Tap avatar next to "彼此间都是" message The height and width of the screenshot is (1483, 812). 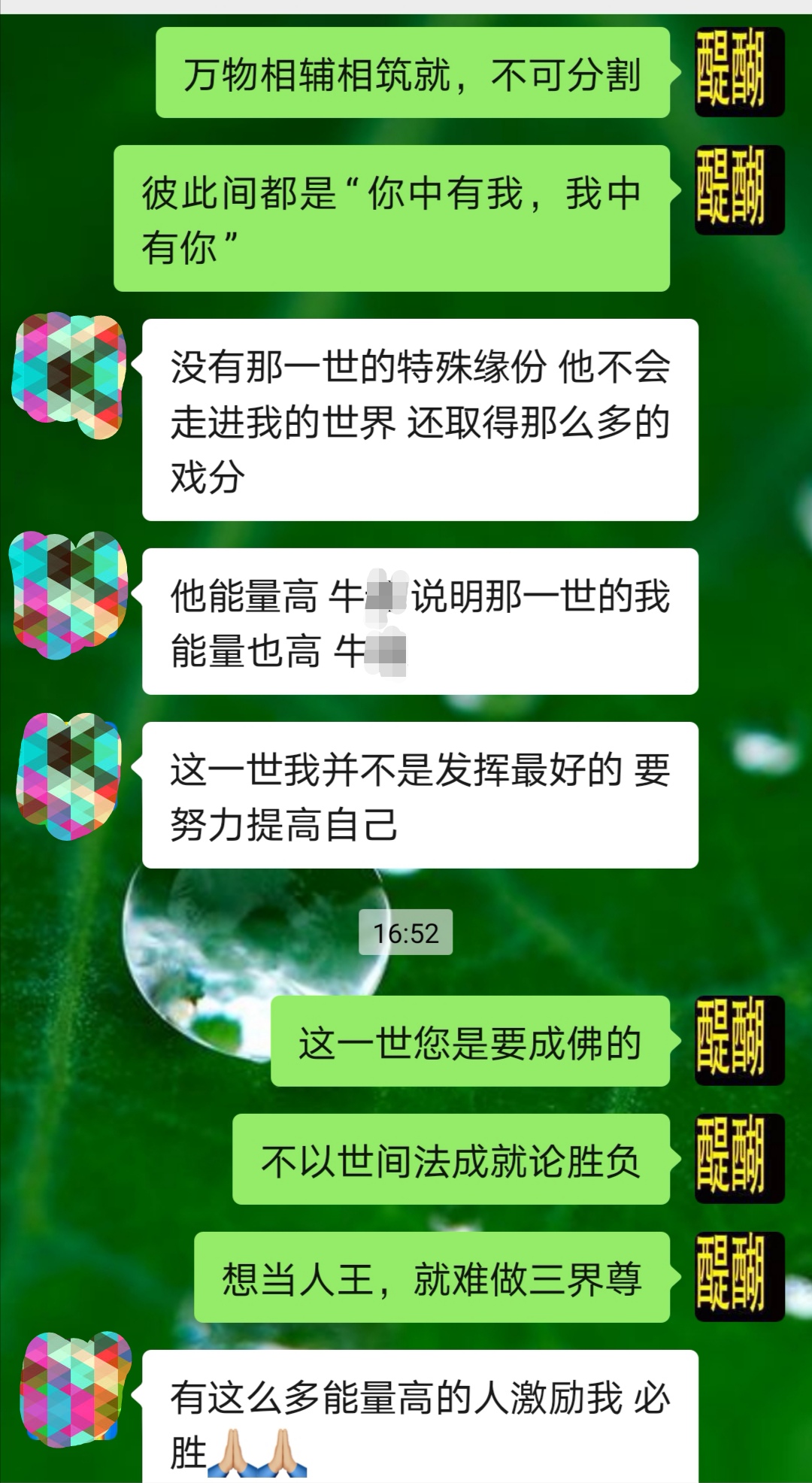(x=739, y=190)
